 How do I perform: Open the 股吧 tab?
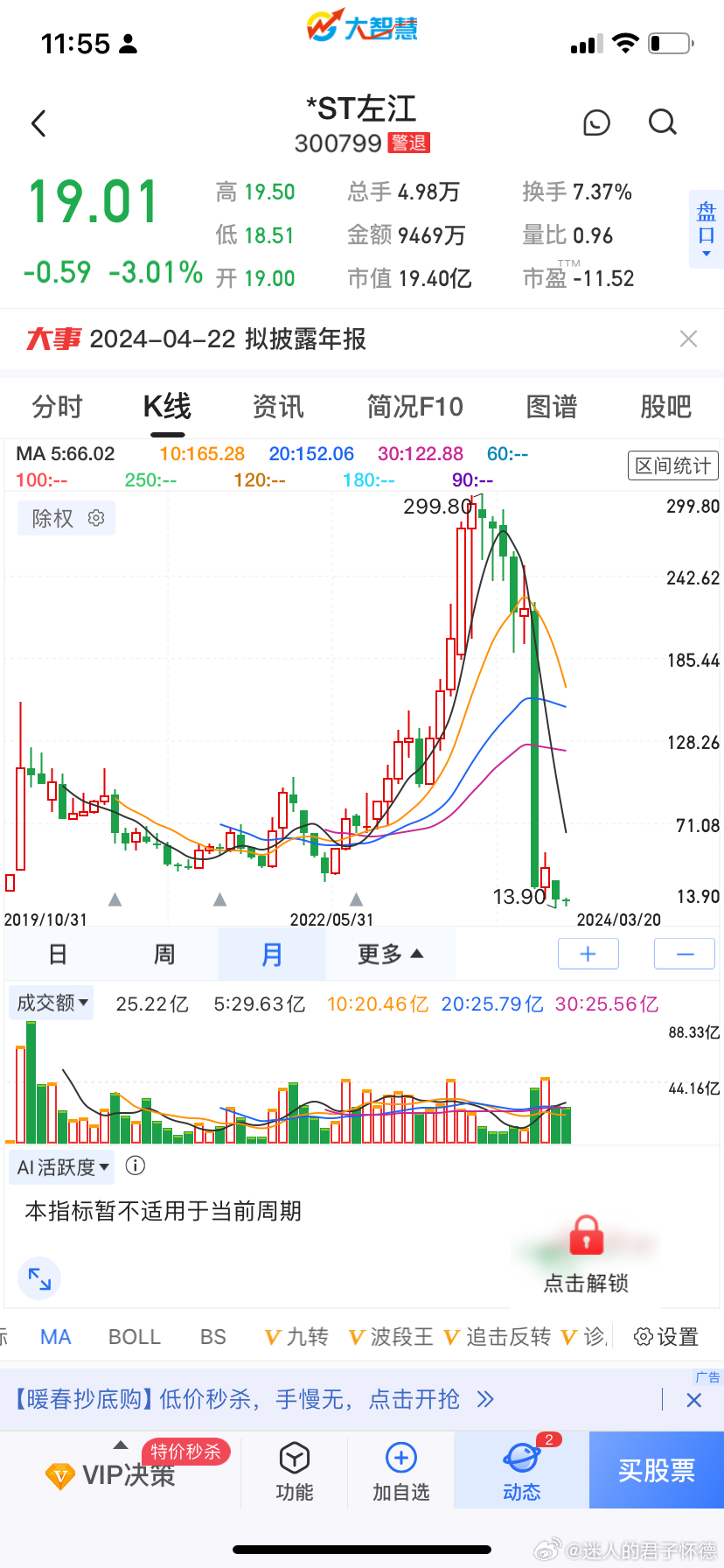[665, 407]
